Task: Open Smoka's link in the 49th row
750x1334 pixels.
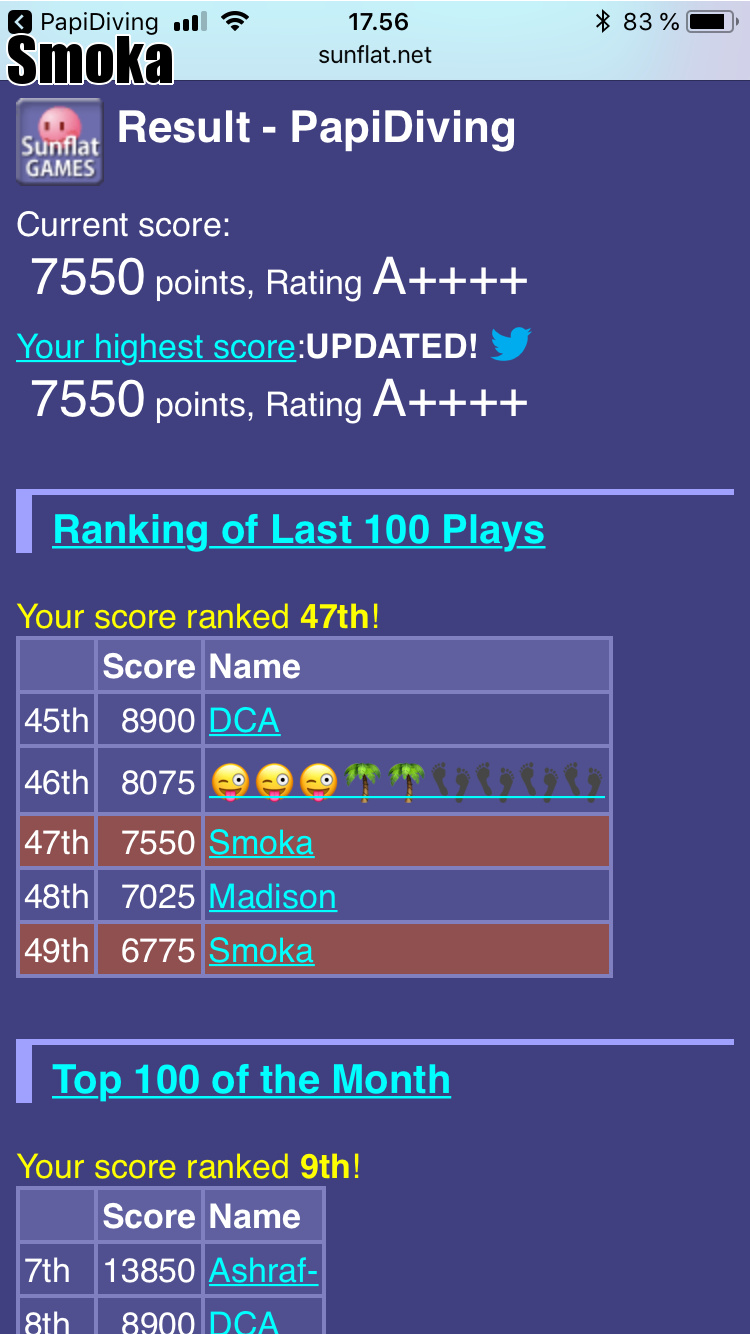Action: coord(261,951)
